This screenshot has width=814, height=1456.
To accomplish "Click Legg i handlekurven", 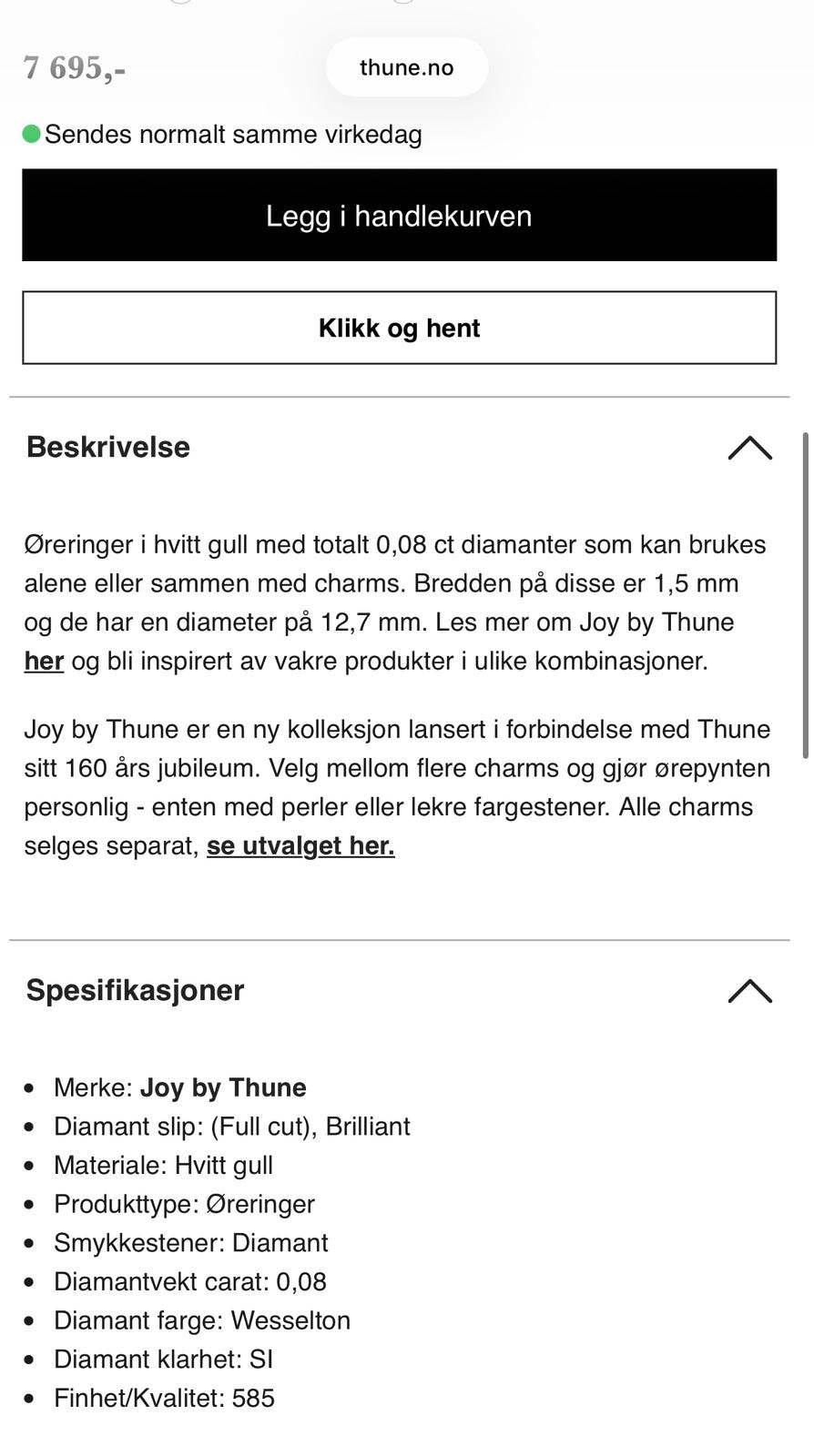I will 398,216.
